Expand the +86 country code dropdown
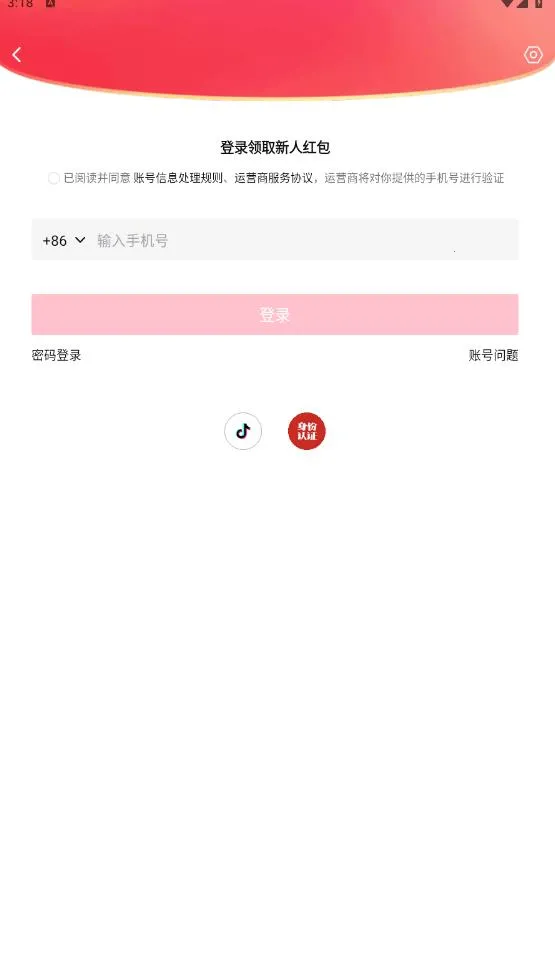Image resolution: width=555 pixels, height=961 pixels. click(x=64, y=240)
